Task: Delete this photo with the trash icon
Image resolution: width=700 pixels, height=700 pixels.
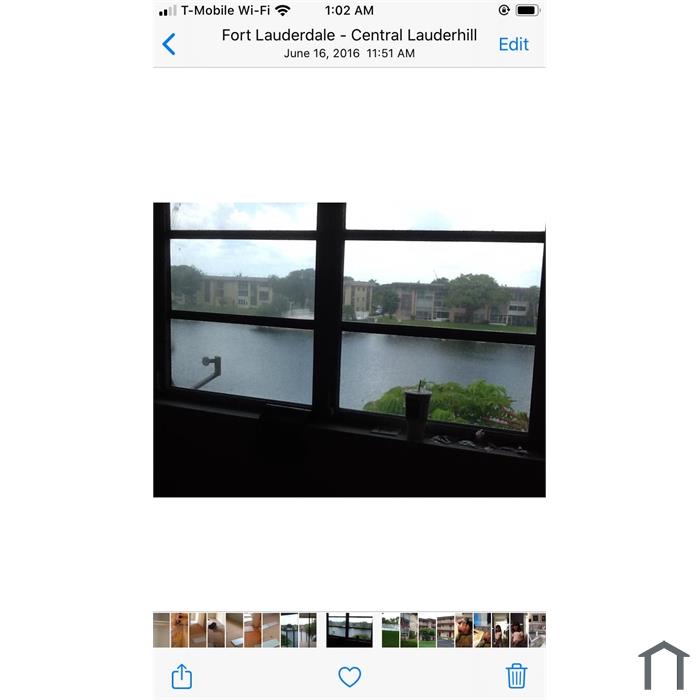Action: pyautogui.click(x=516, y=676)
